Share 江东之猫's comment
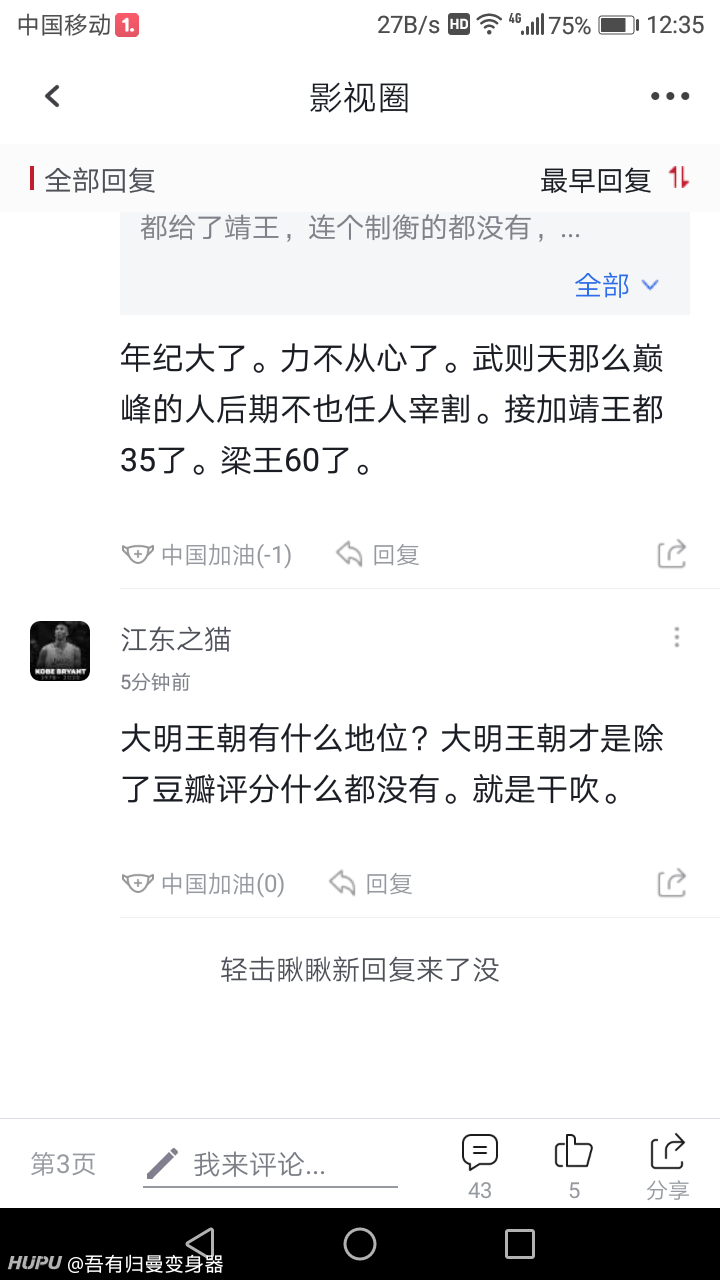The image size is (720, 1280). point(672,883)
